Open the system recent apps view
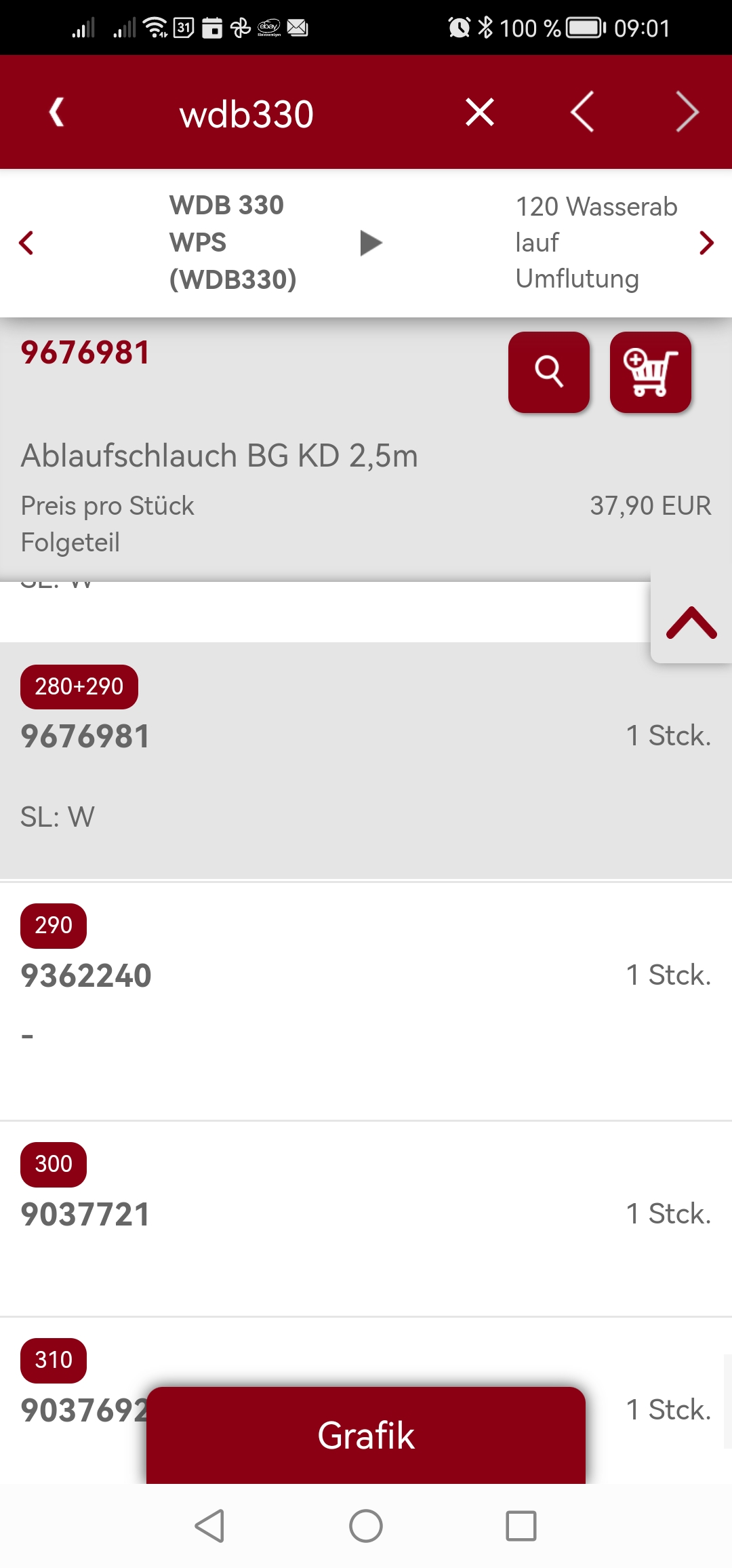 click(x=521, y=1526)
